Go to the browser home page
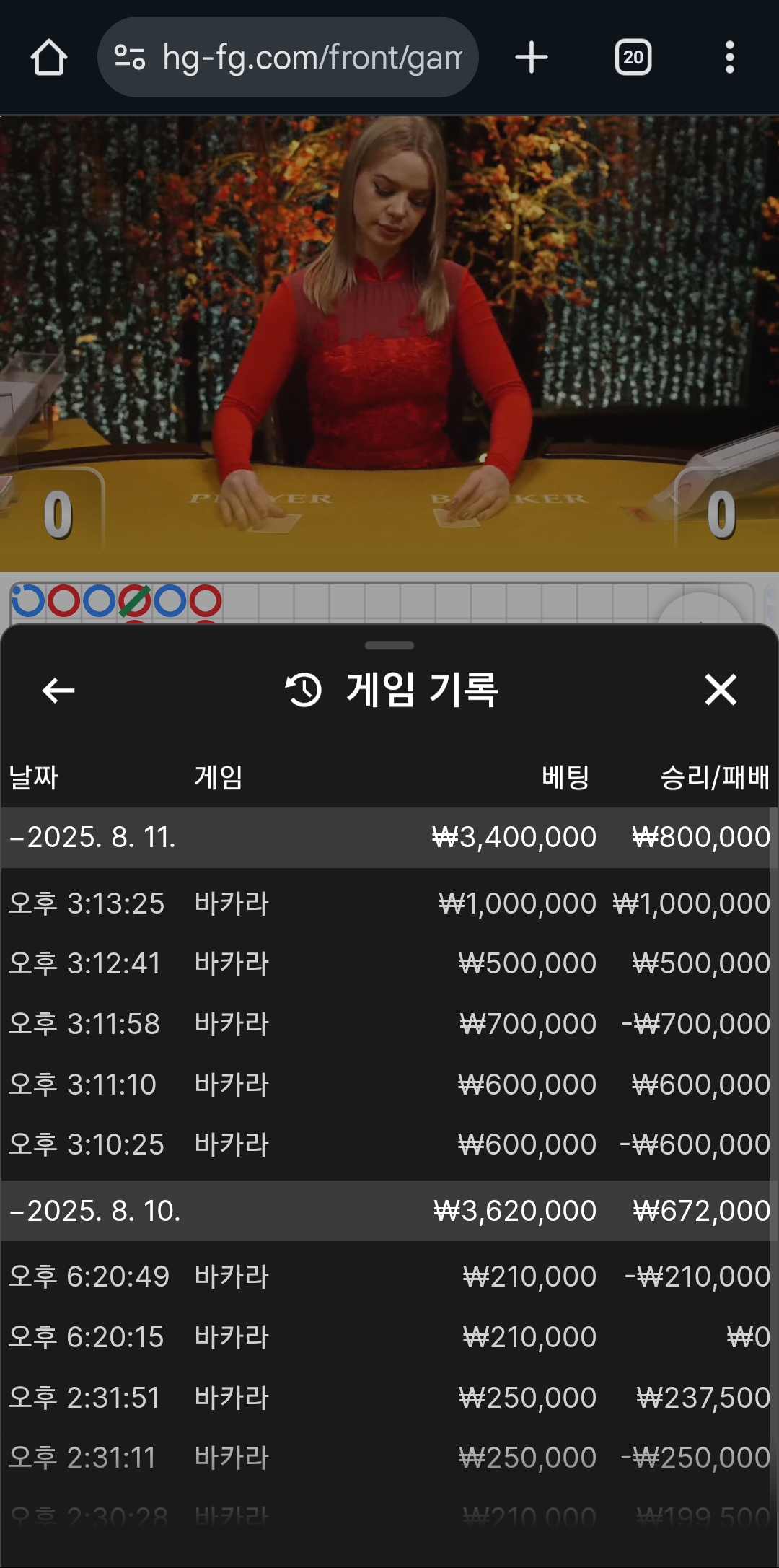 (49, 58)
